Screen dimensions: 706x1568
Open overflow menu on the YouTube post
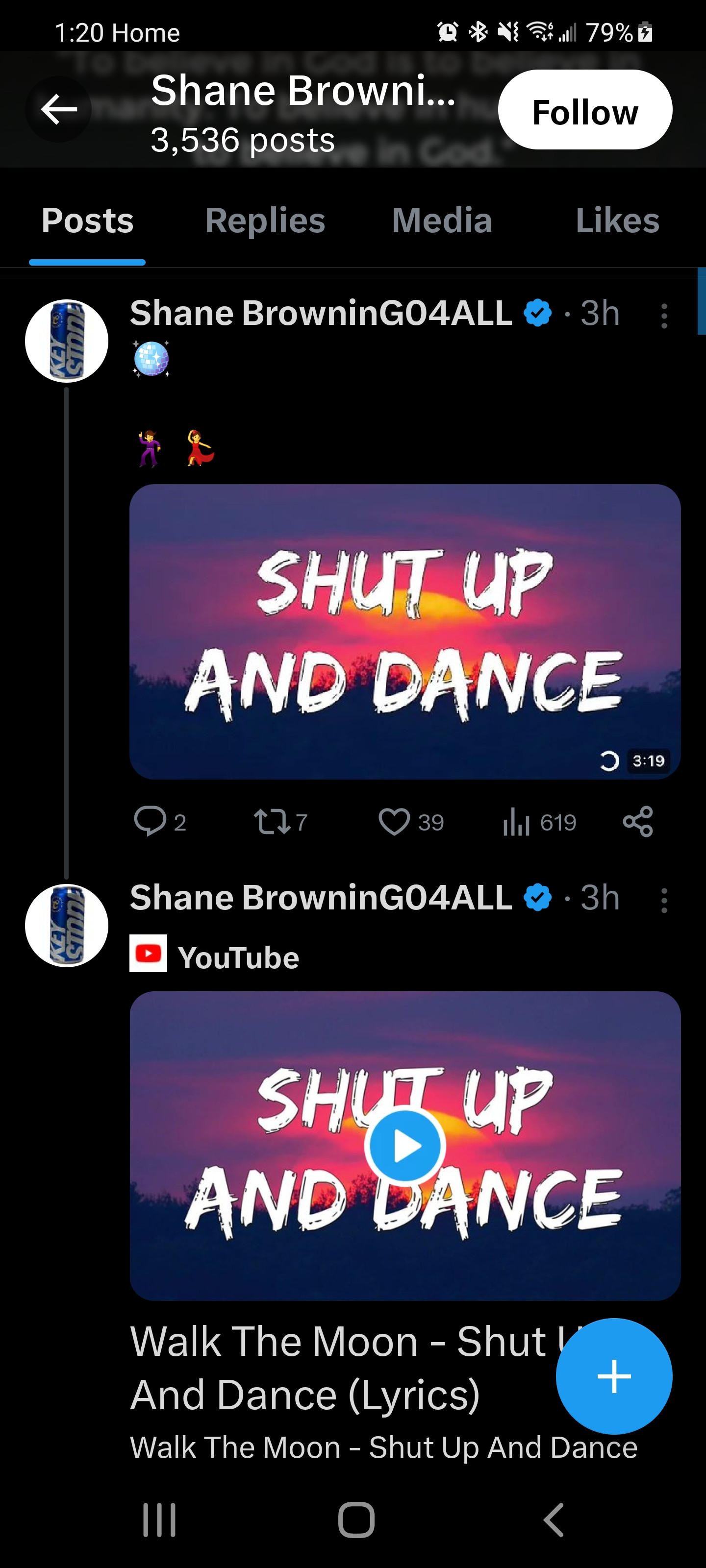(664, 900)
